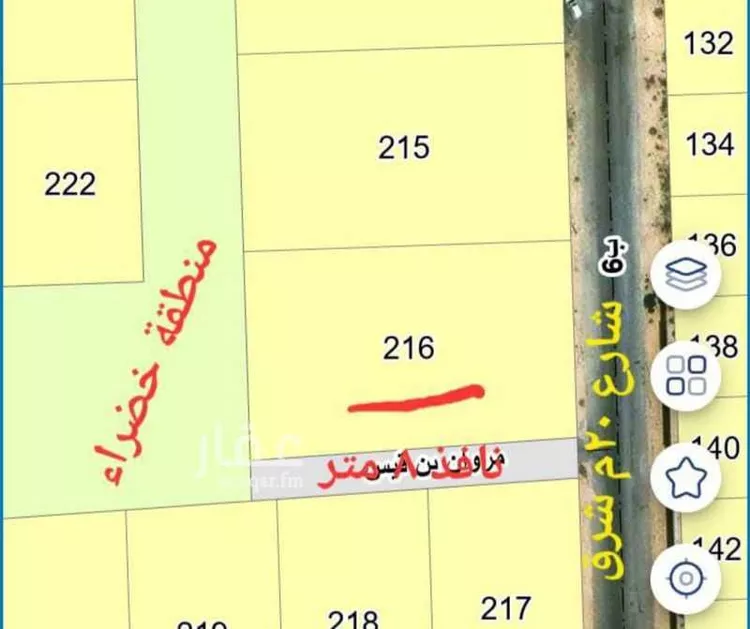Image resolution: width=750 pixels, height=629 pixels.
Task: Tap the star favorites button
Action: pyautogui.click(x=686, y=478)
